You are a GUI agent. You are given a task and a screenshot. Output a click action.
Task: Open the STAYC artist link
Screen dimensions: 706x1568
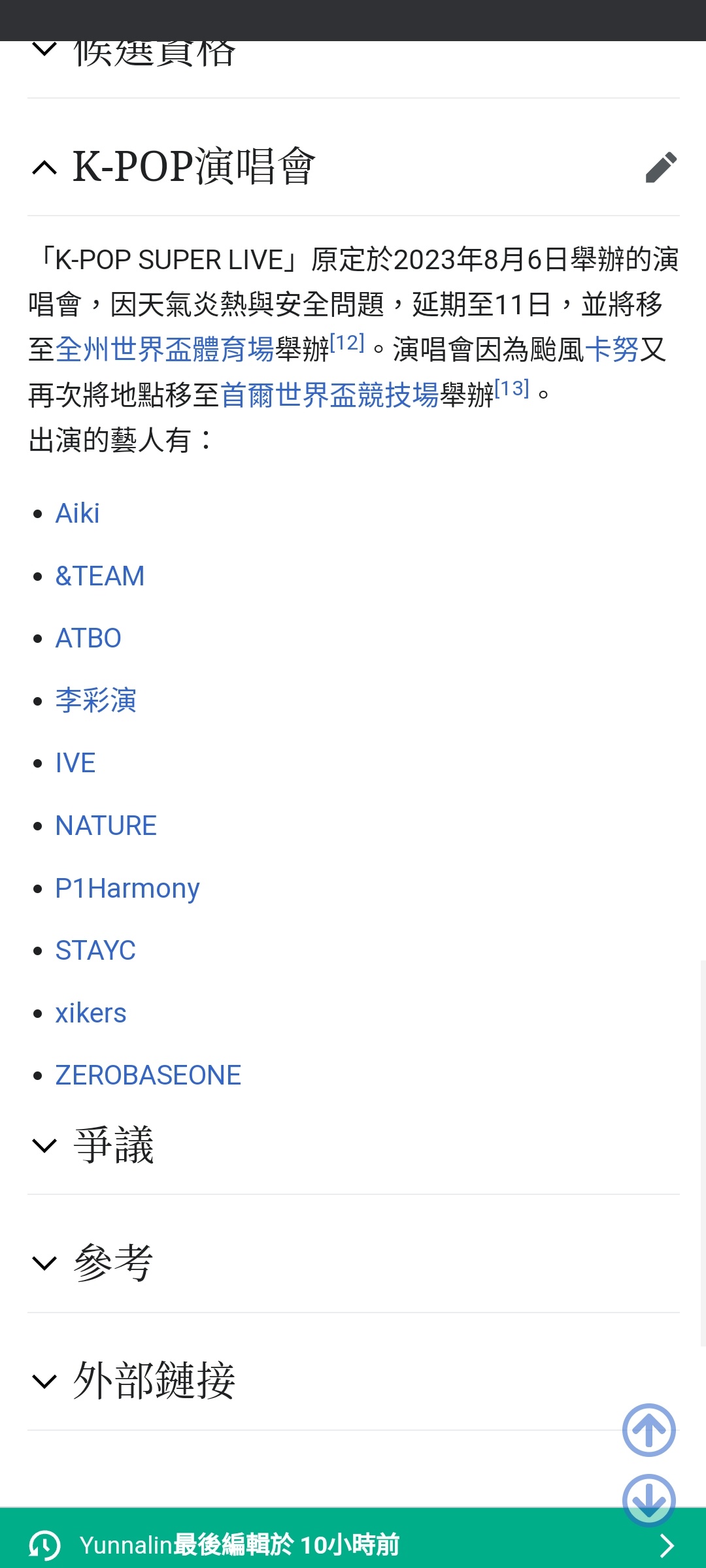[x=95, y=951]
